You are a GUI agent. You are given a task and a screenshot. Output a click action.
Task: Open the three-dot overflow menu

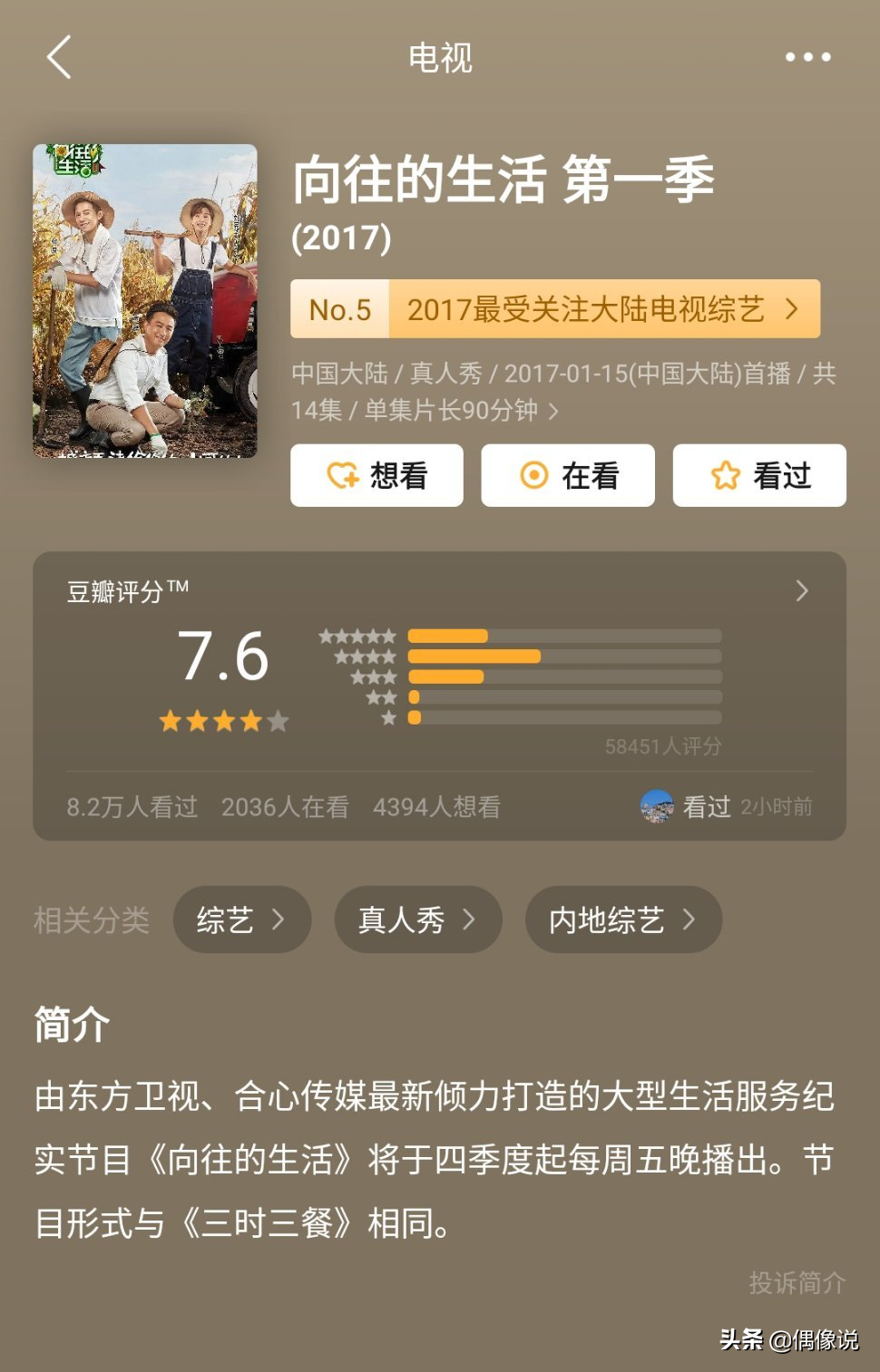pos(807,57)
